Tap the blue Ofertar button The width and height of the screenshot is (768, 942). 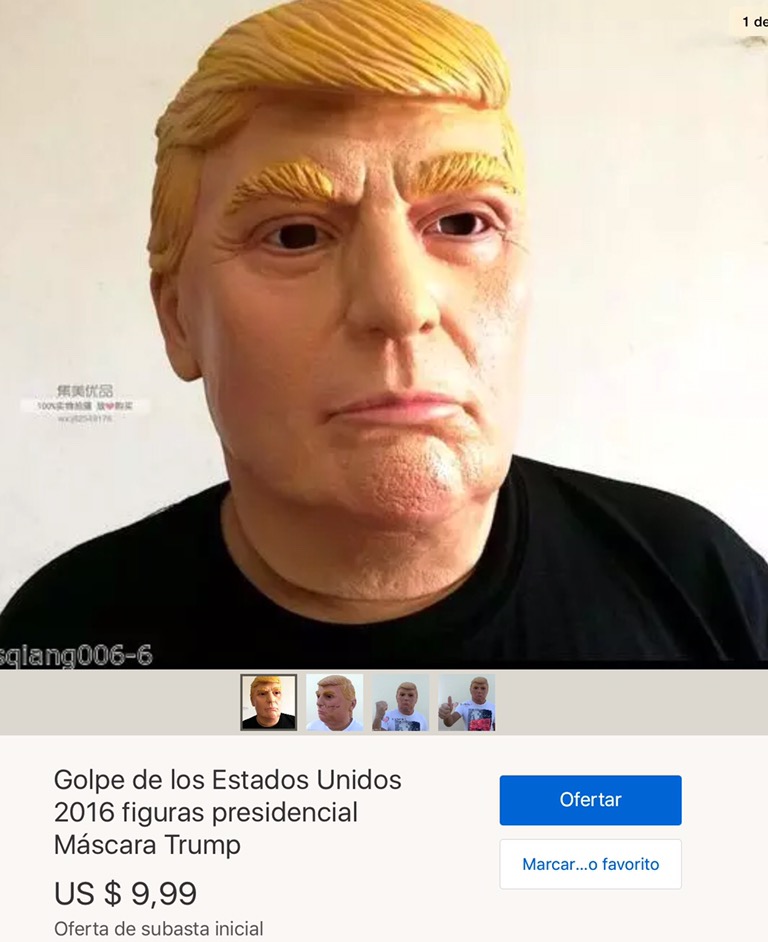590,800
